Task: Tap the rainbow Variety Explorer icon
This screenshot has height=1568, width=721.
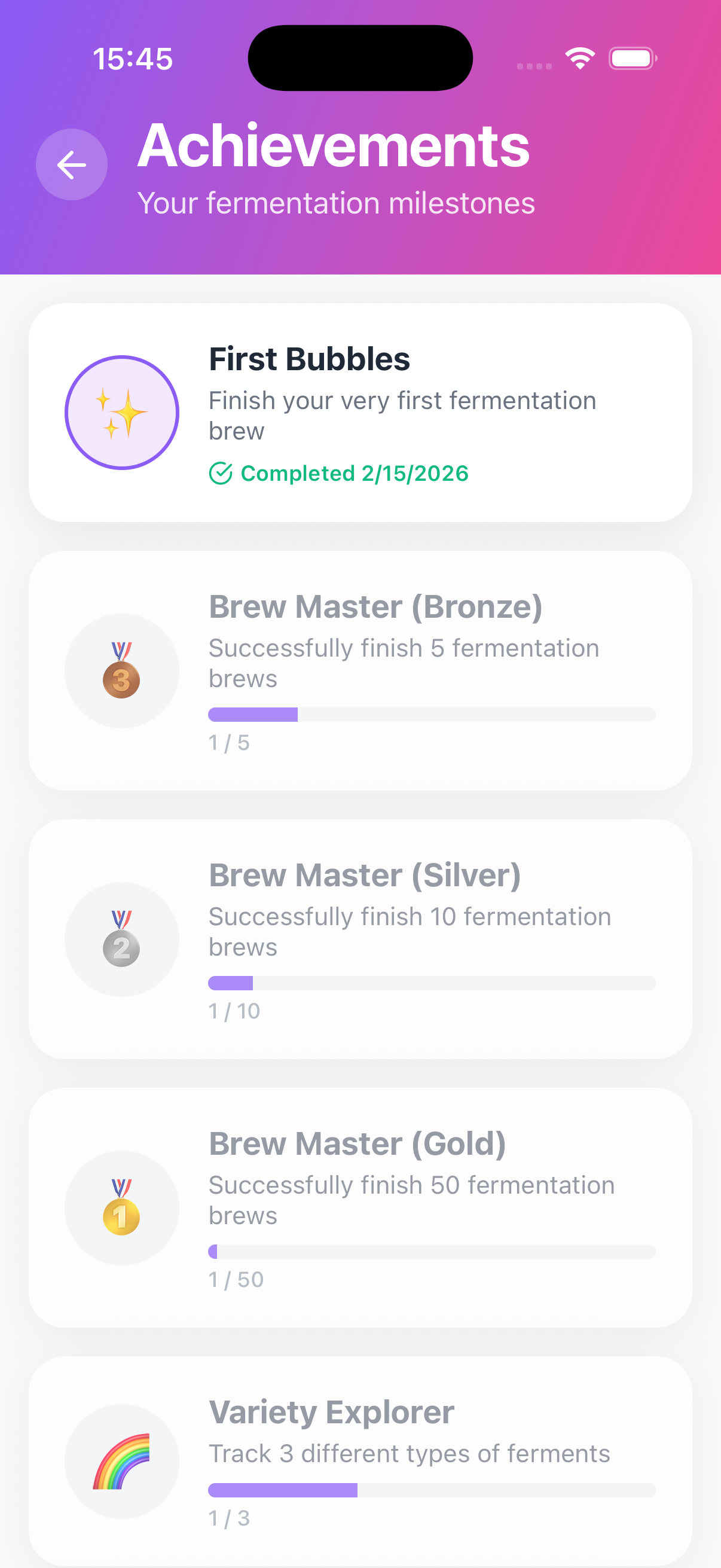Action: pyautogui.click(x=122, y=1463)
